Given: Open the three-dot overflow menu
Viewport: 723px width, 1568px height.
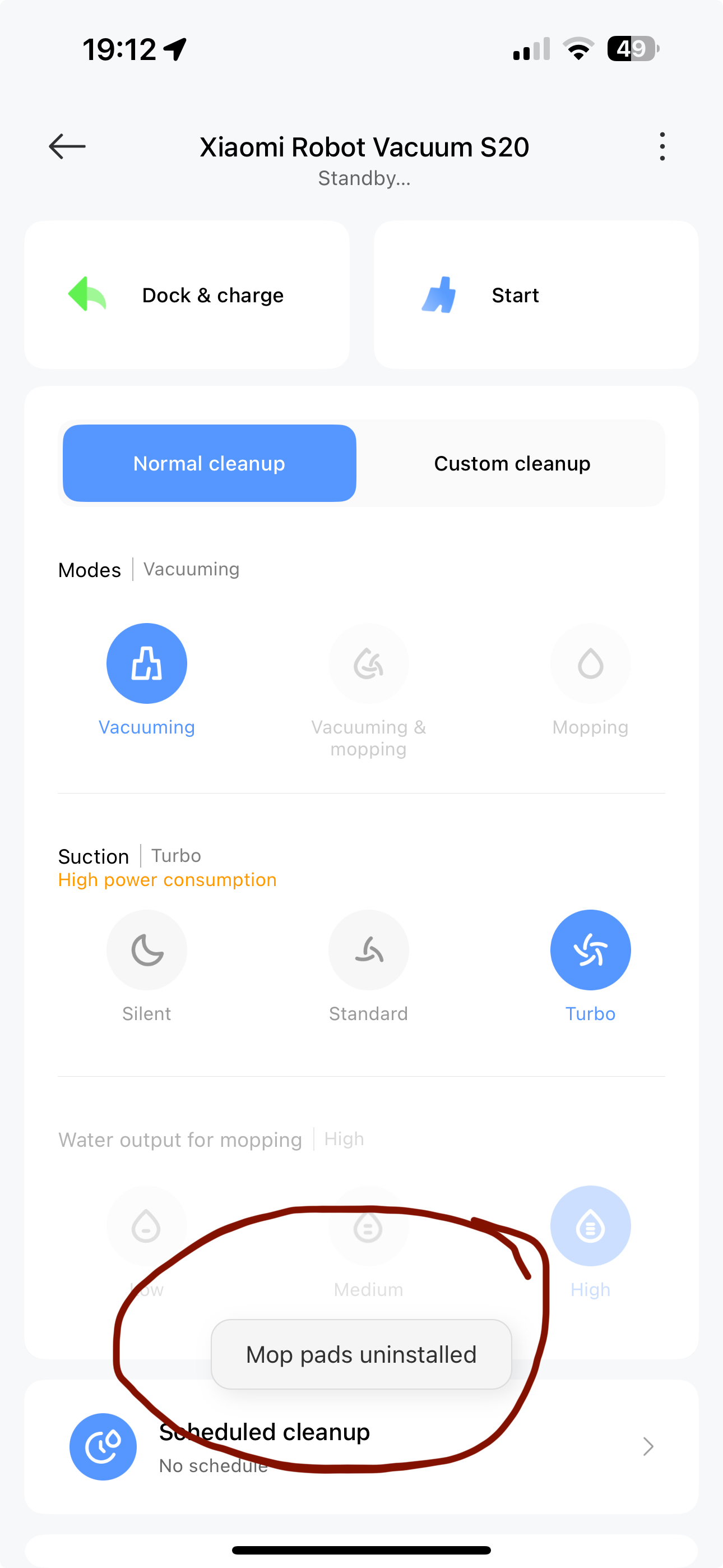Looking at the screenshot, I should coord(661,147).
